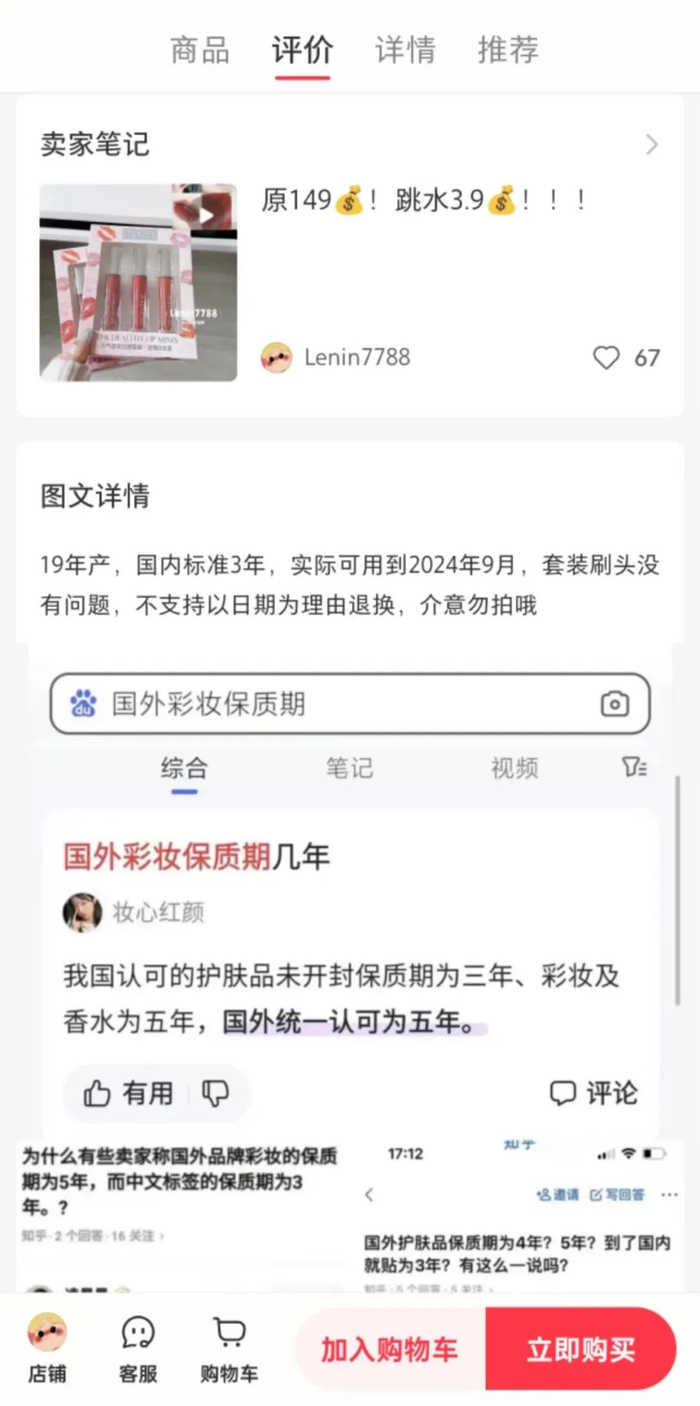
Task: Open Lenin7788's profile
Action: click(x=335, y=357)
